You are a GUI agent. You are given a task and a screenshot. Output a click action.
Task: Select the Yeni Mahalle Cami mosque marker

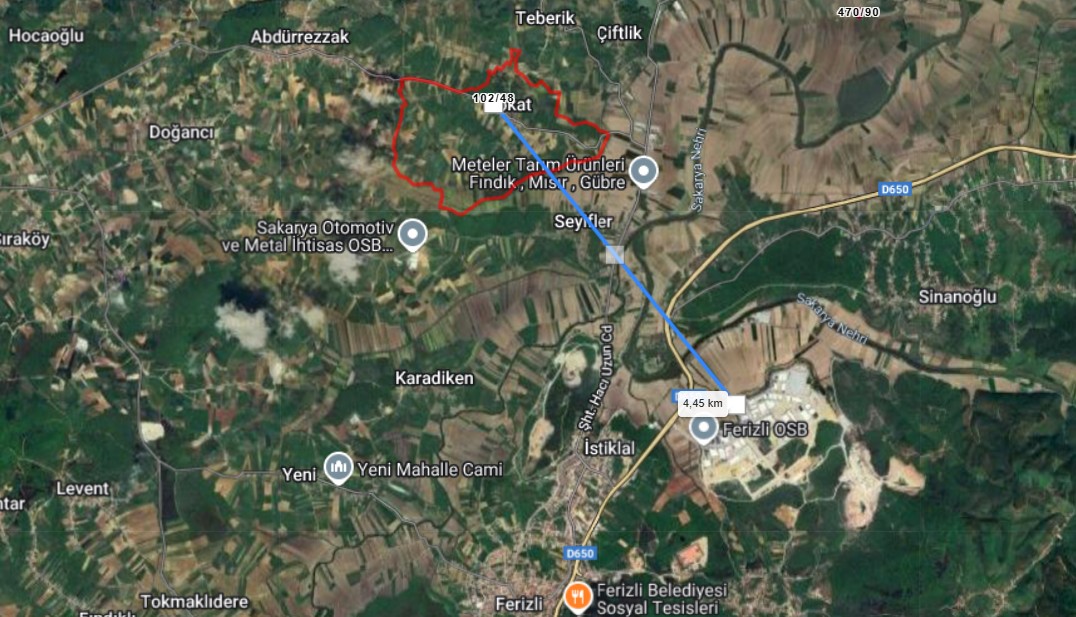coord(339,467)
